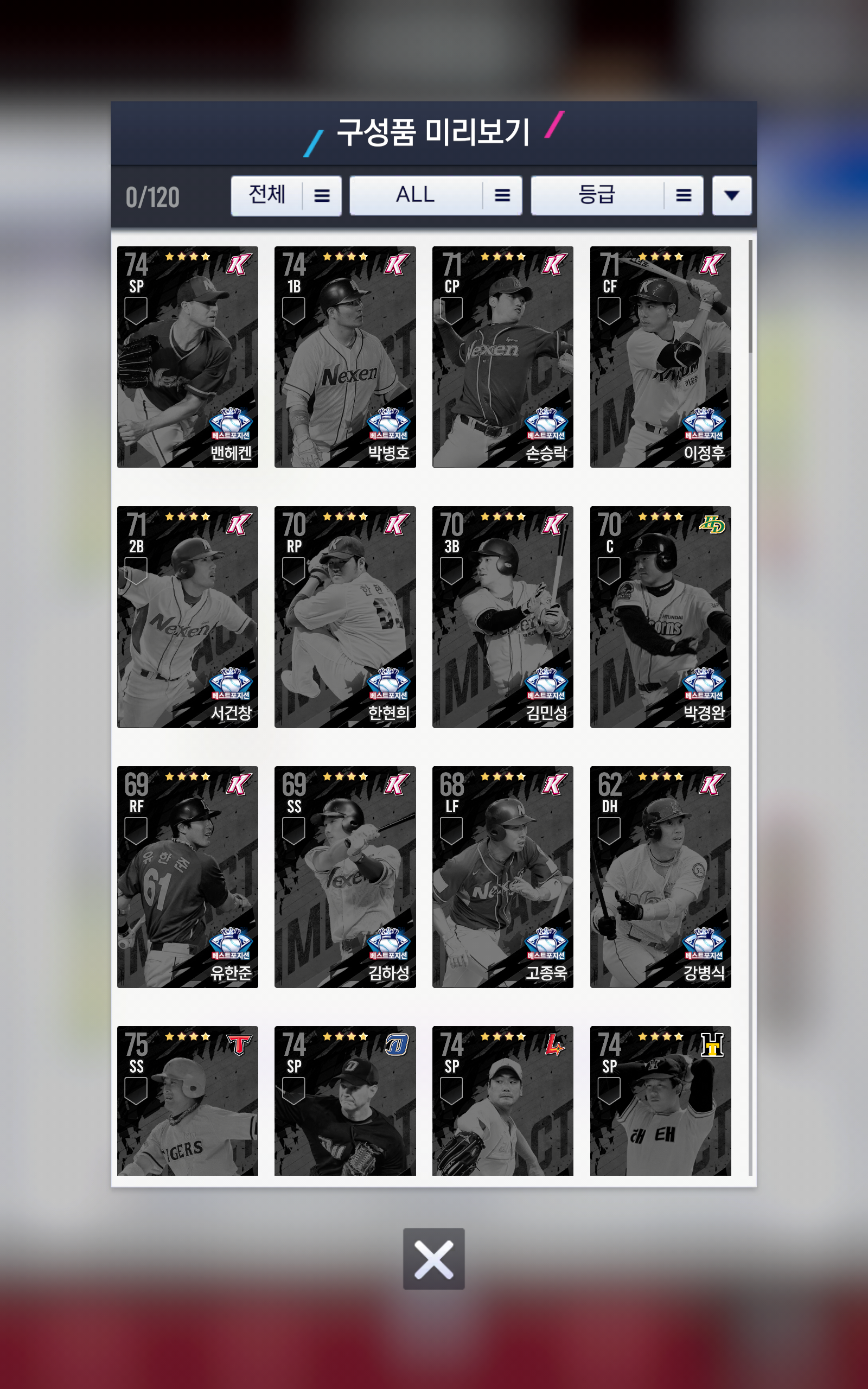View the 김민성 3B card
The image size is (868, 1389).
(503, 617)
